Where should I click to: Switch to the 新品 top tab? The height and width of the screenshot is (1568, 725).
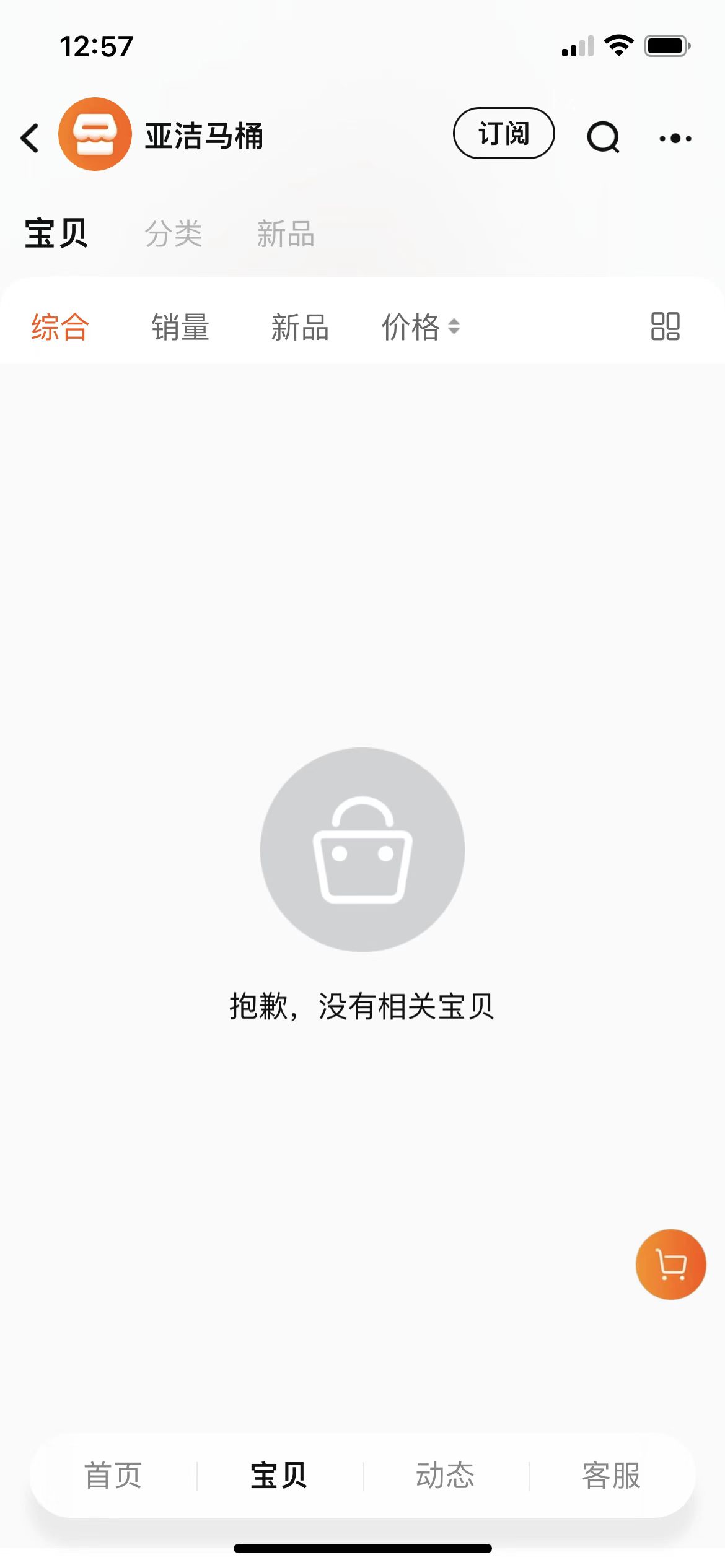point(286,234)
